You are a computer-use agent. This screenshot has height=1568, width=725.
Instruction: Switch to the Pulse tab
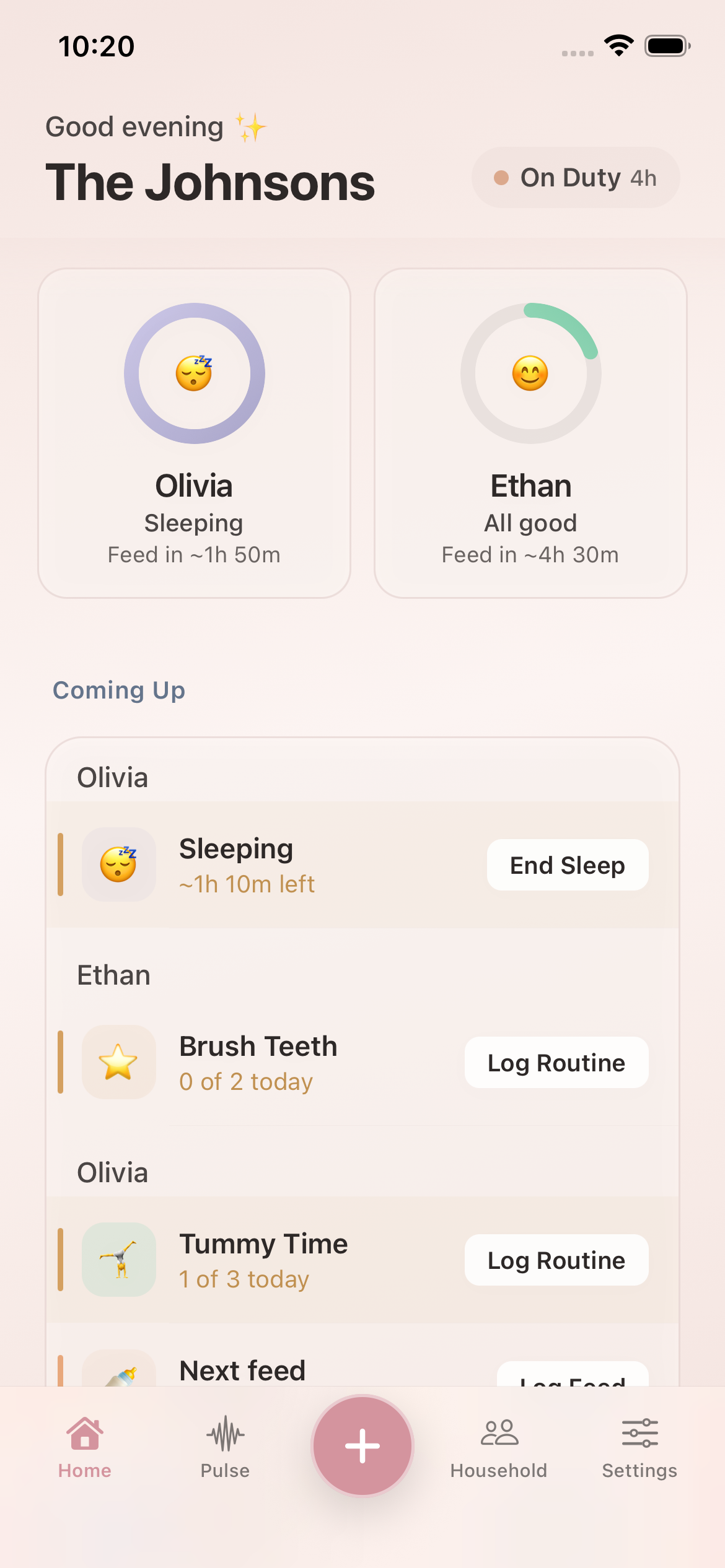point(225,1447)
